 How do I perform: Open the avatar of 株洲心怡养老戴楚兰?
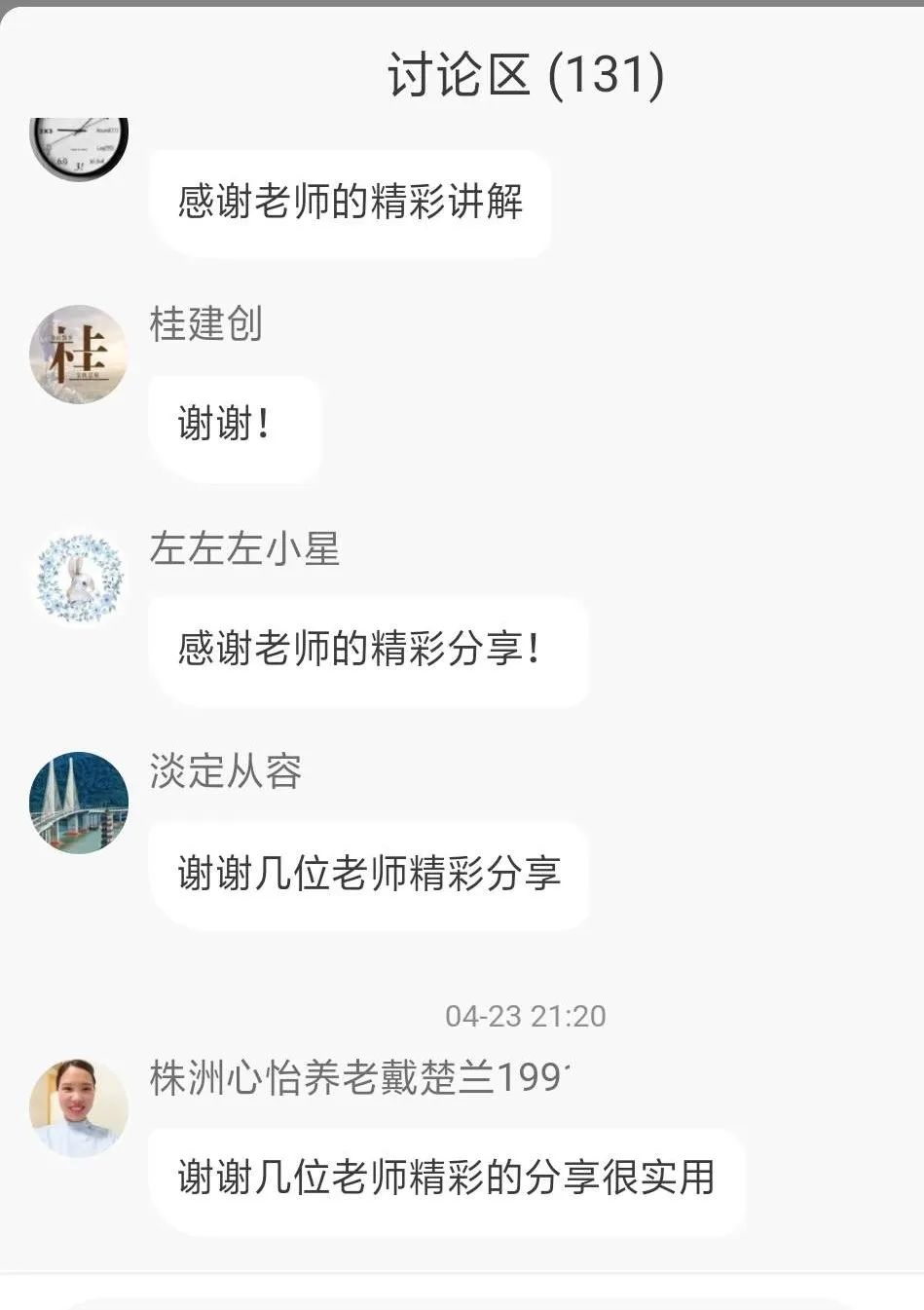click(x=79, y=1107)
